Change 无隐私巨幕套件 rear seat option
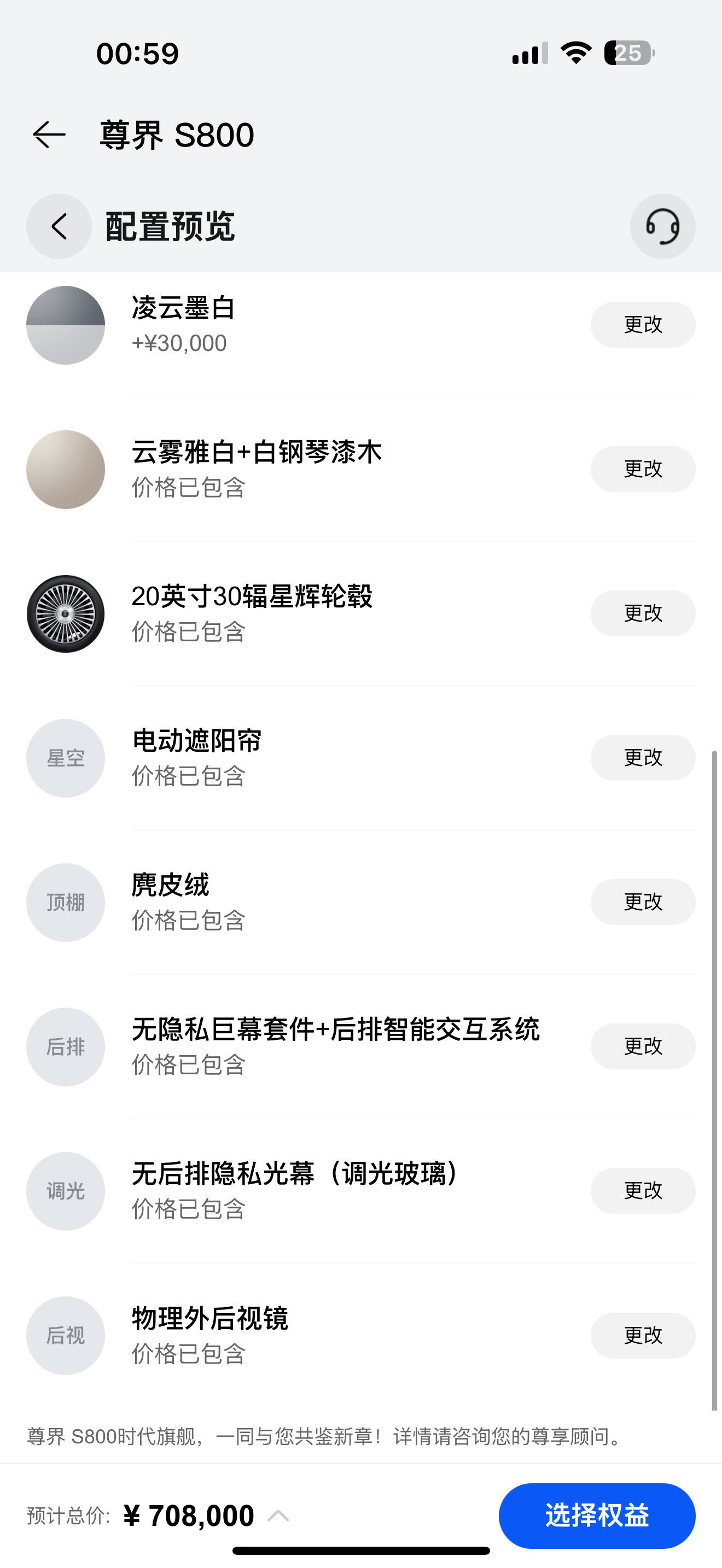722x1568 pixels. coord(643,1046)
